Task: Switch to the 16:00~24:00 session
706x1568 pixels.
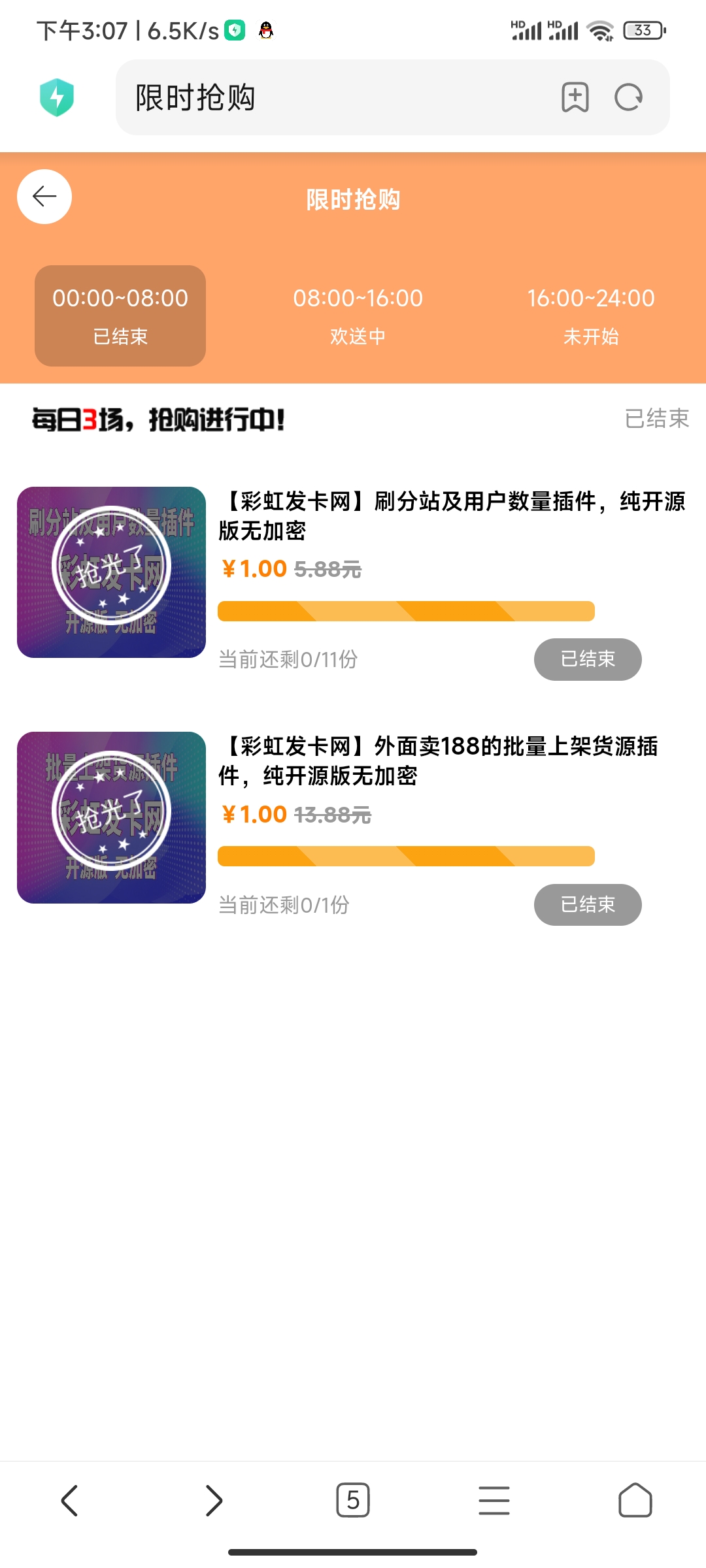Action: (x=590, y=316)
